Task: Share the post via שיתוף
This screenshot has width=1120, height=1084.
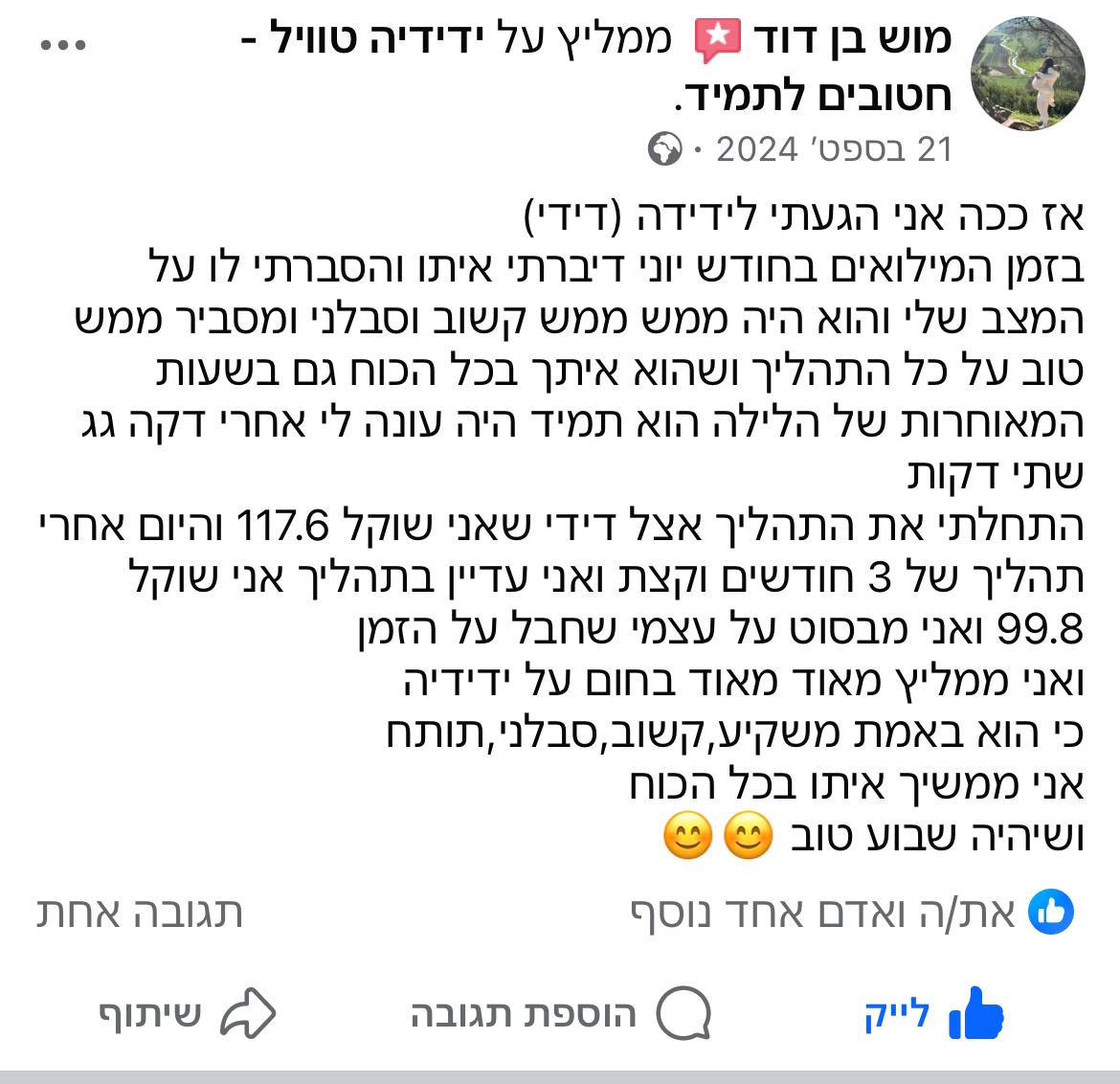Action: (x=188, y=1014)
